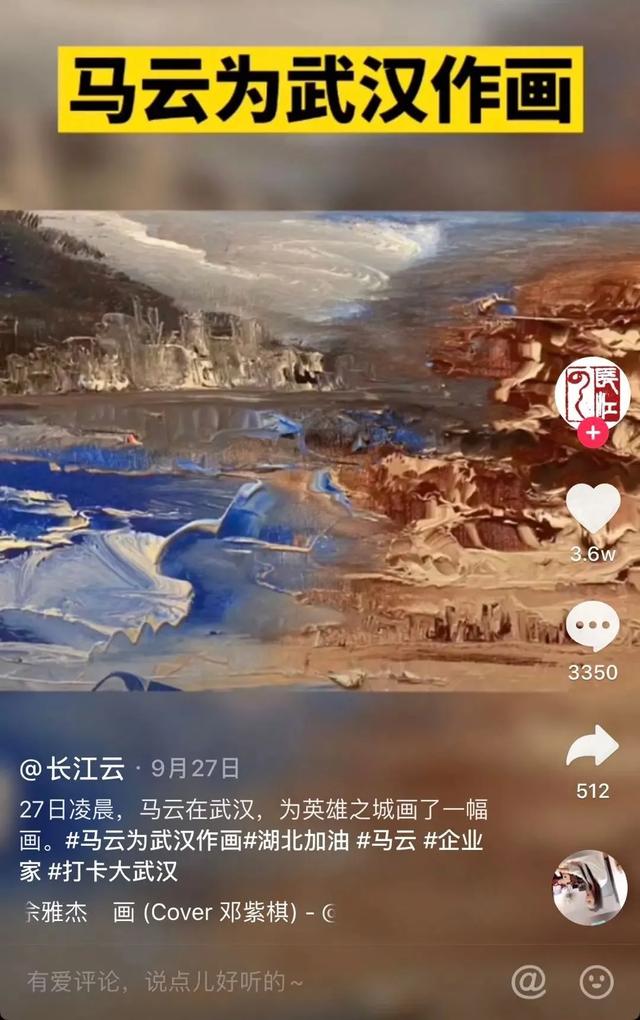Open the scrolling music track title
The height and width of the screenshot is (1020, 640).
tap(180, 912)
